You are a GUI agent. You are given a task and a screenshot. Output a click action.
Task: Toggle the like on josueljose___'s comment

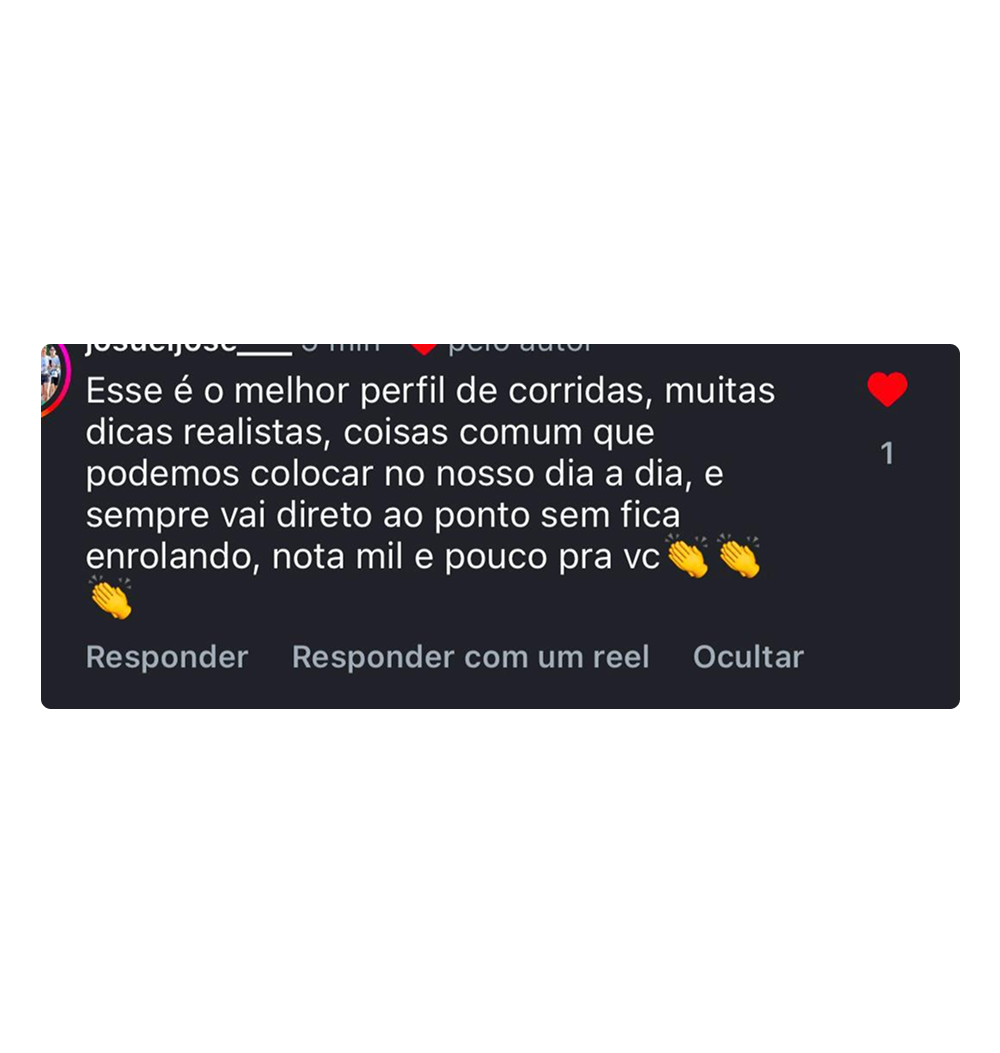click(x=886, y=388)
